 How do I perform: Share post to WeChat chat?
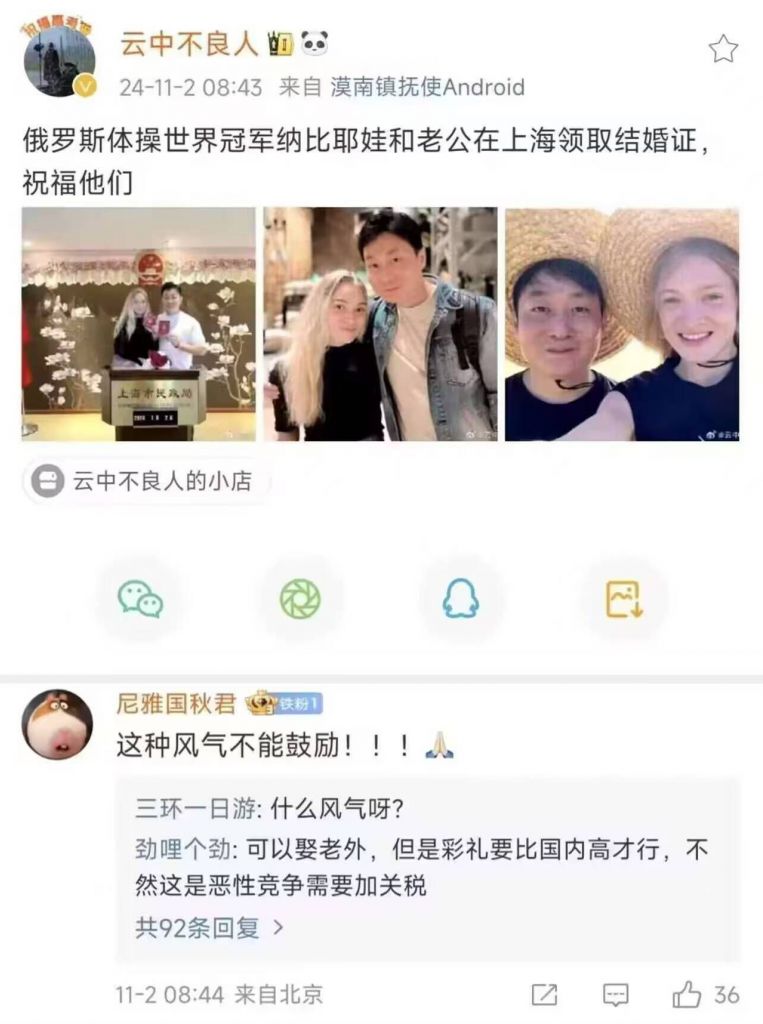140,599
